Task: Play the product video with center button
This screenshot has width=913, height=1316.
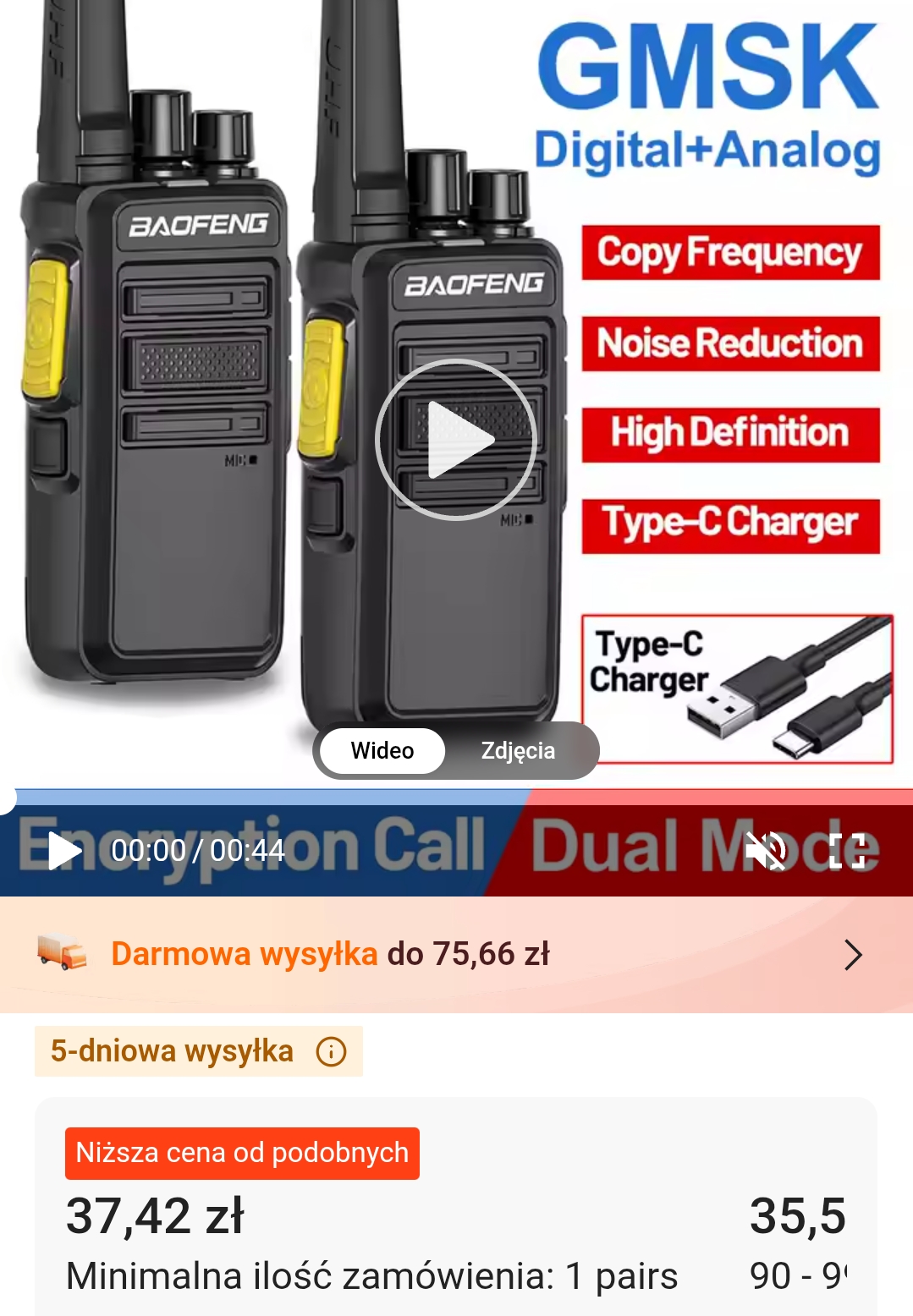Action: click(455, 439)
